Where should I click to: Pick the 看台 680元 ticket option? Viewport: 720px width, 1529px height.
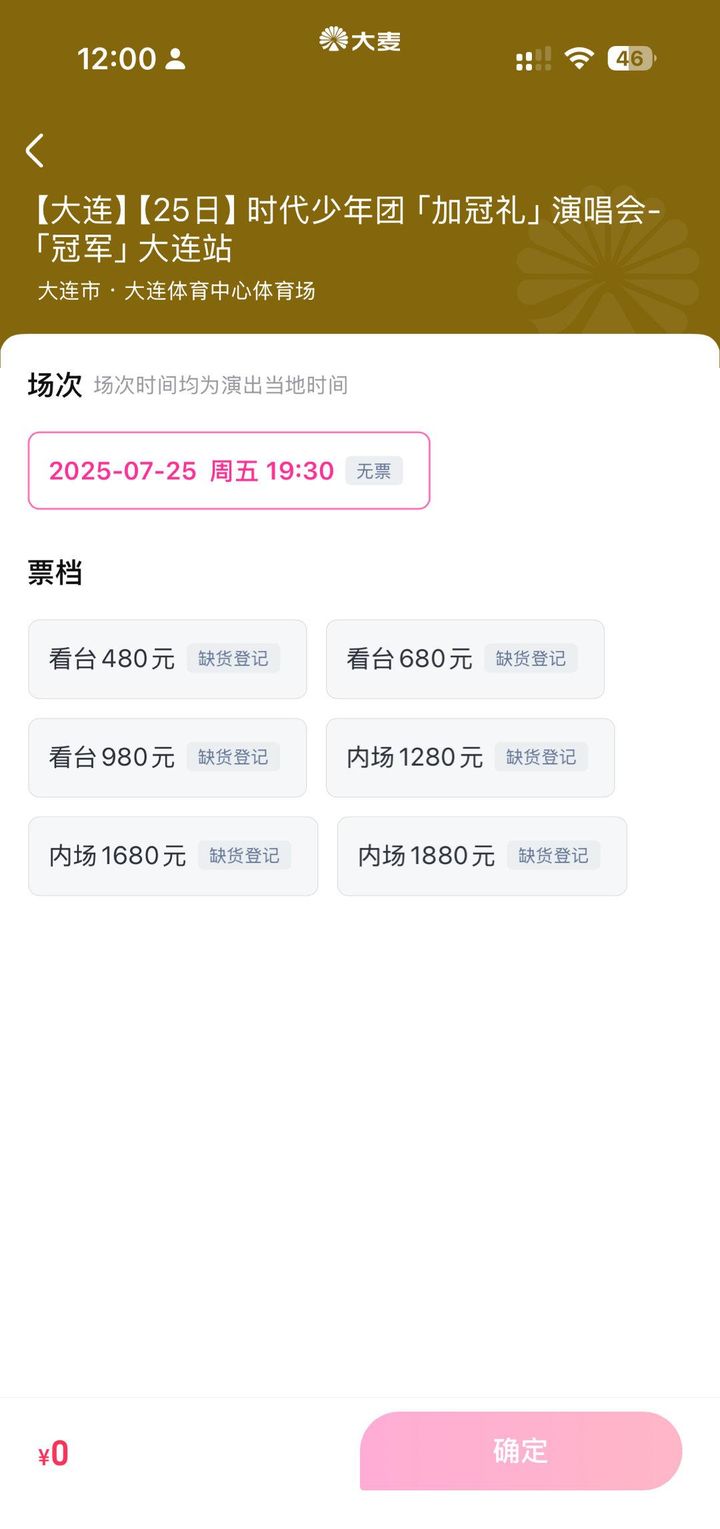click(465, 659)
